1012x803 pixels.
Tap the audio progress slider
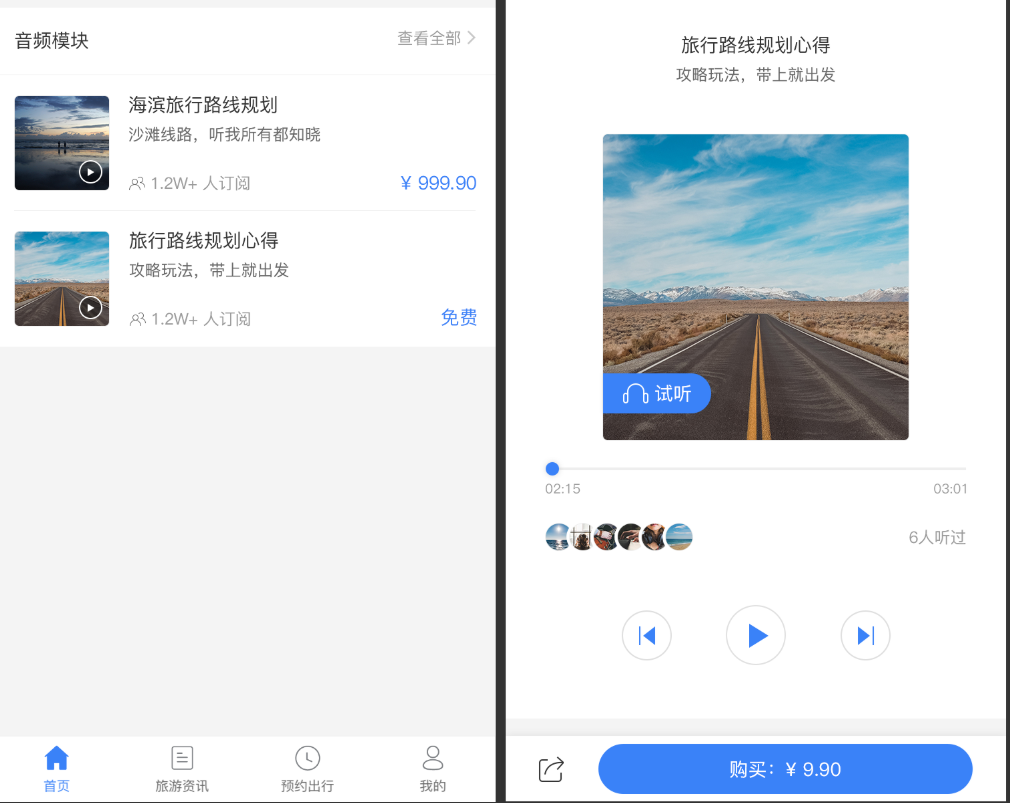(756, 468)
